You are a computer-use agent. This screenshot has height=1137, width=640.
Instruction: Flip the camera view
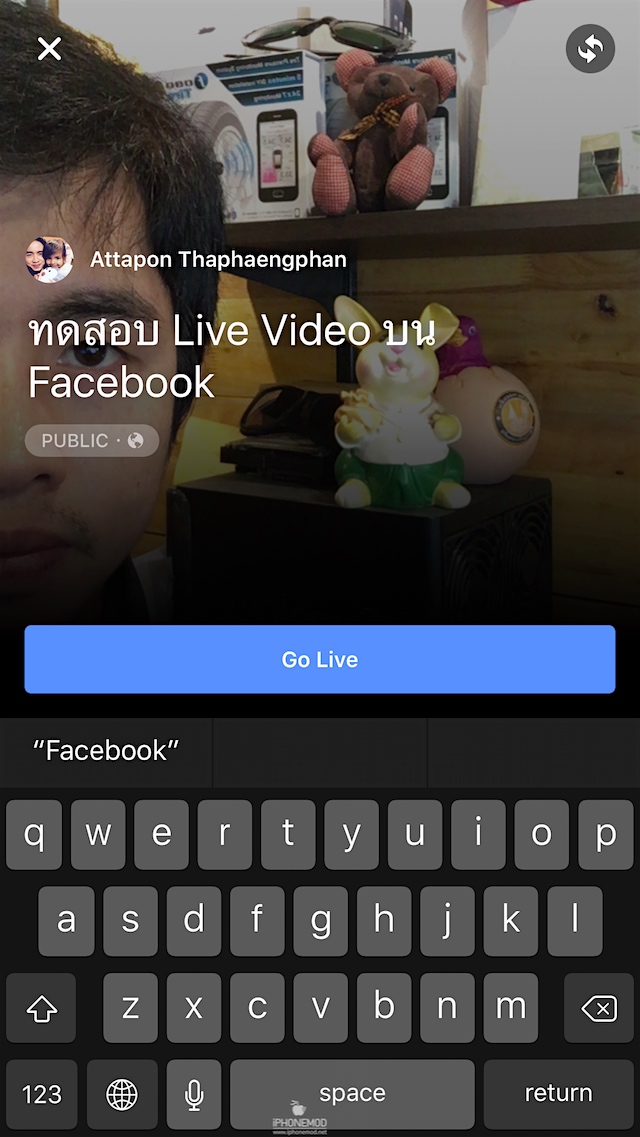(x=590, y=48)
